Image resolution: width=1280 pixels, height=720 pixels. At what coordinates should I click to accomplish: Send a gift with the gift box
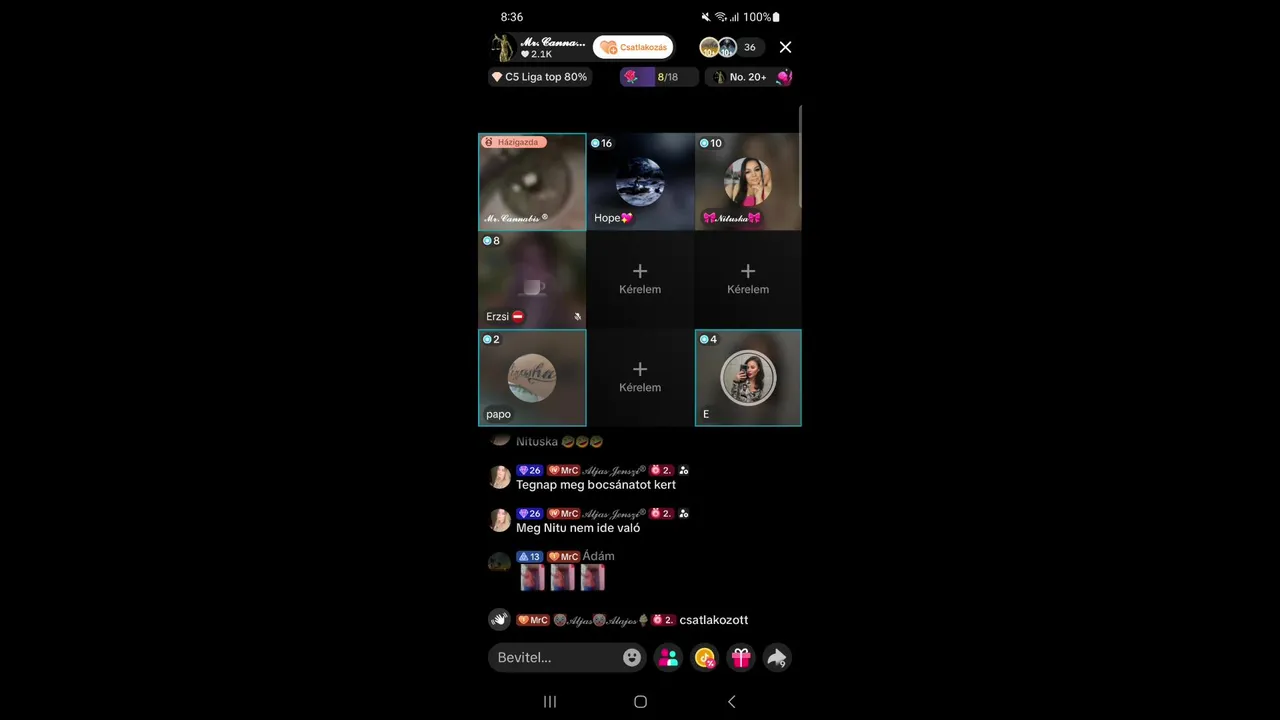pyautogui.click(x=740, y=657)
